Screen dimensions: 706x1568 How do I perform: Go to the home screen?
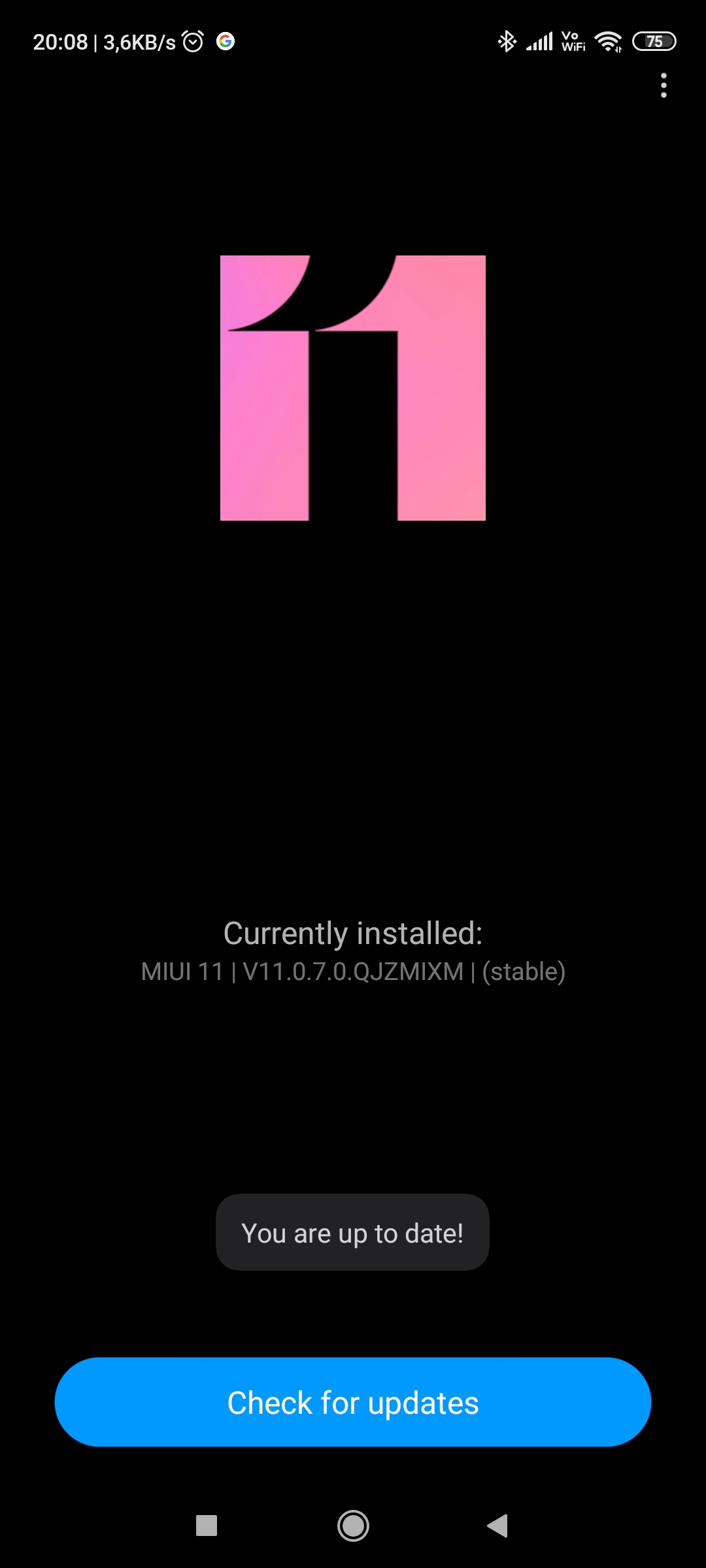point(353,1526)
